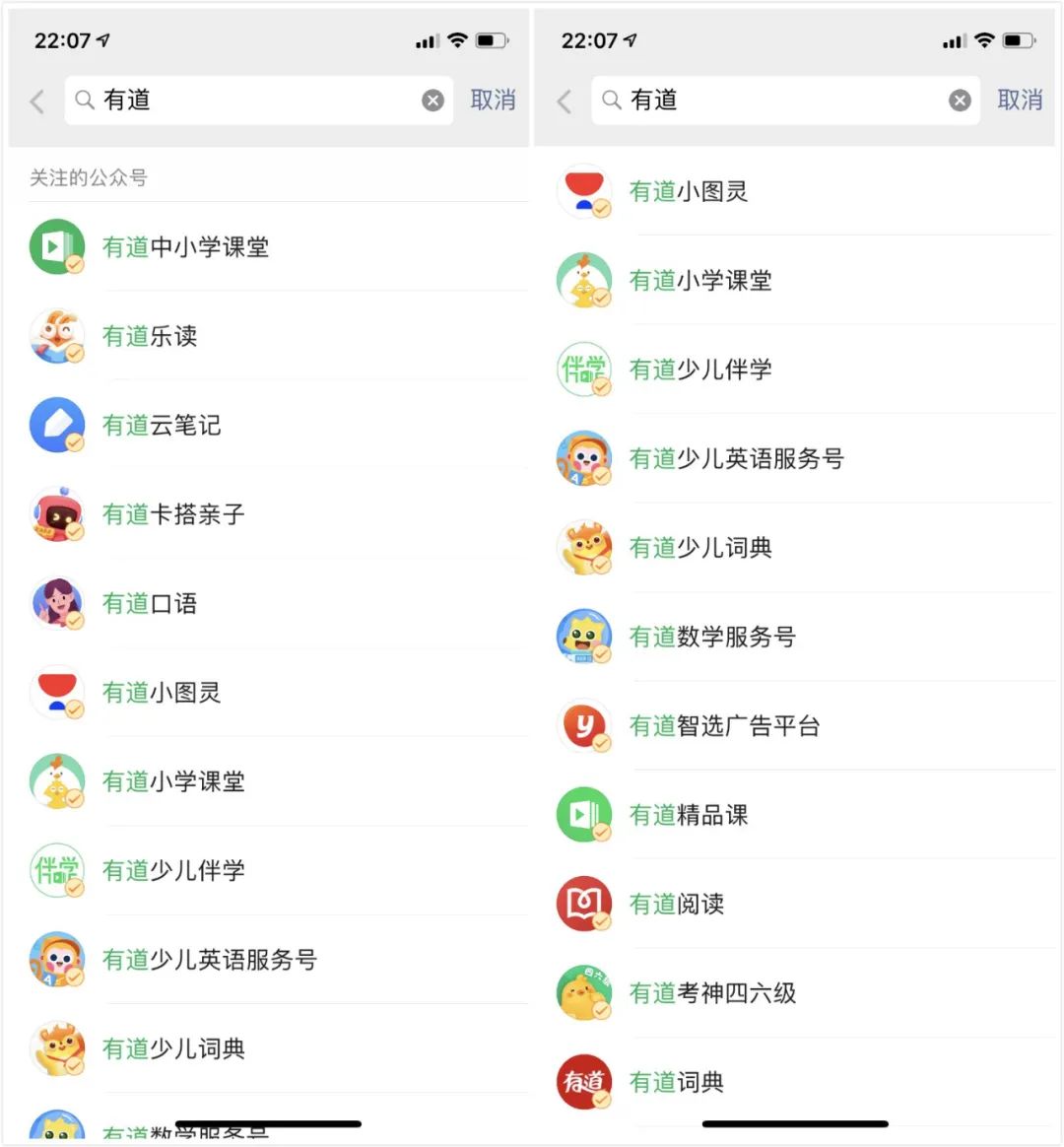The height and width of the screenshot is (1147, 1064).
Task: Select the 有道云笔记 account
Action: click(x=162, y=426)
